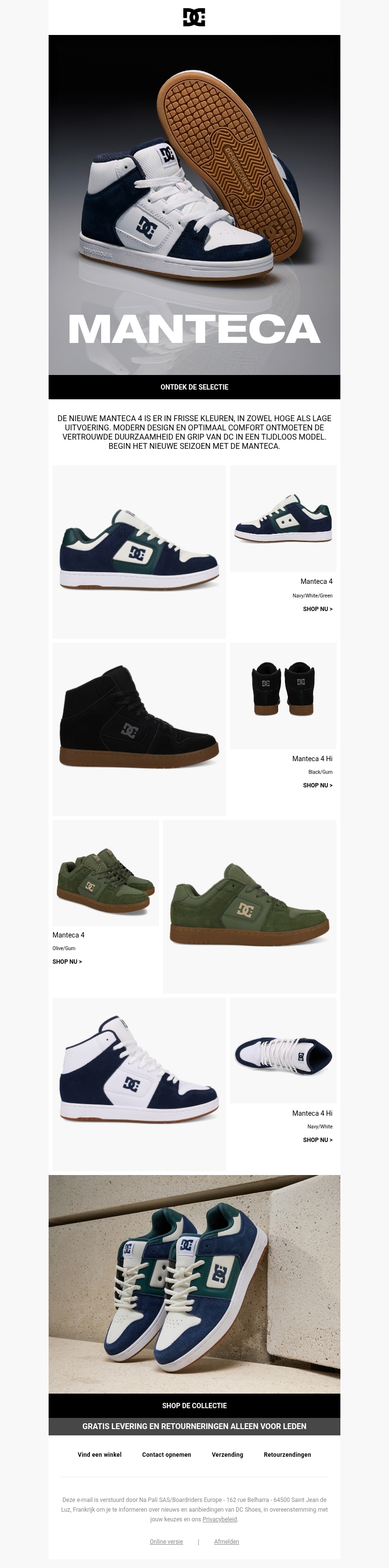This screenshot has height=1568, width=389.
Task: Open large navy/green Manteca 4 shoe image
Action: [x=139, y=551]
